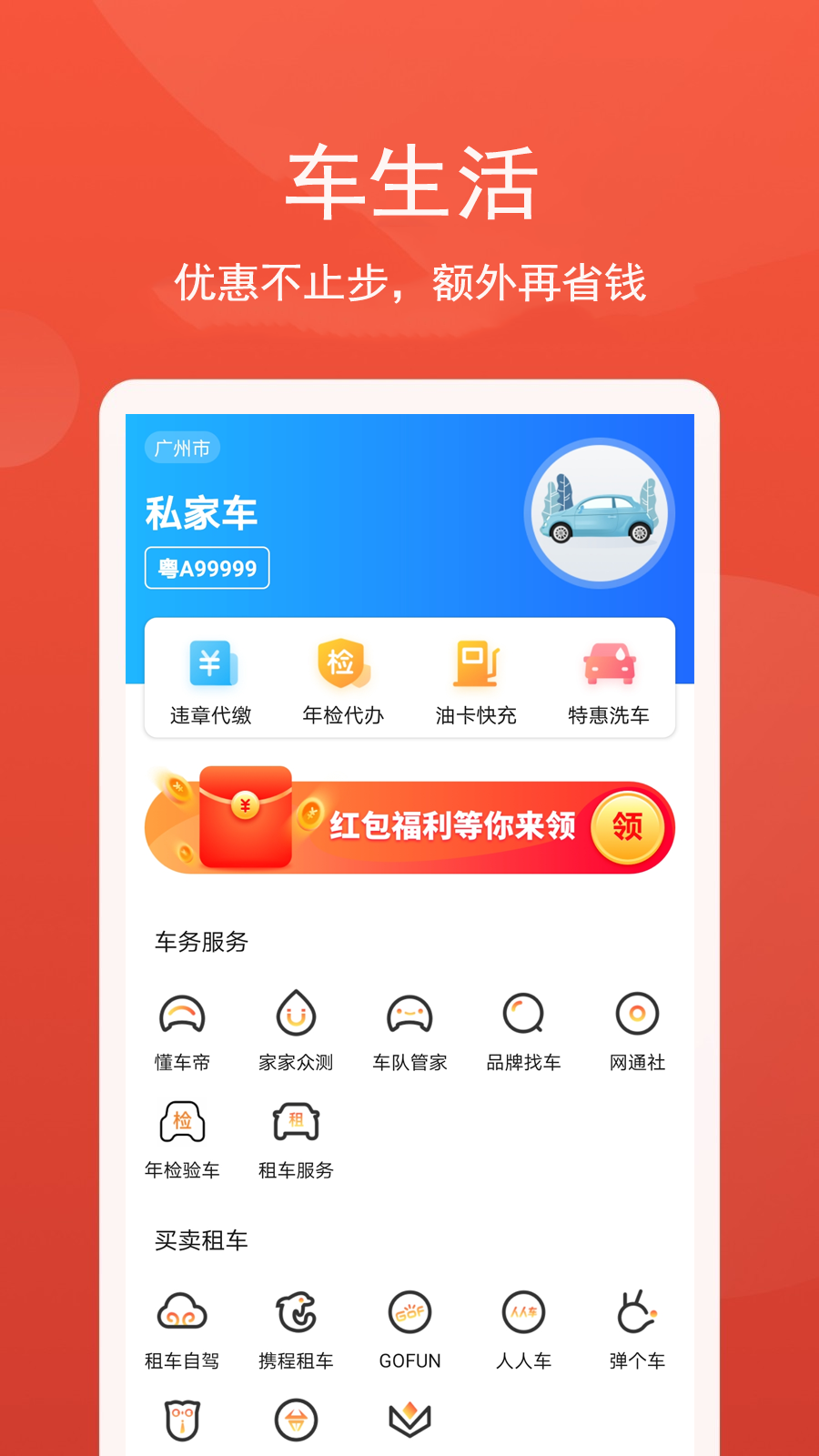Open the 车队管家 fleet manager icon
819x1456 pixels.
click(x=409, y=1028)
